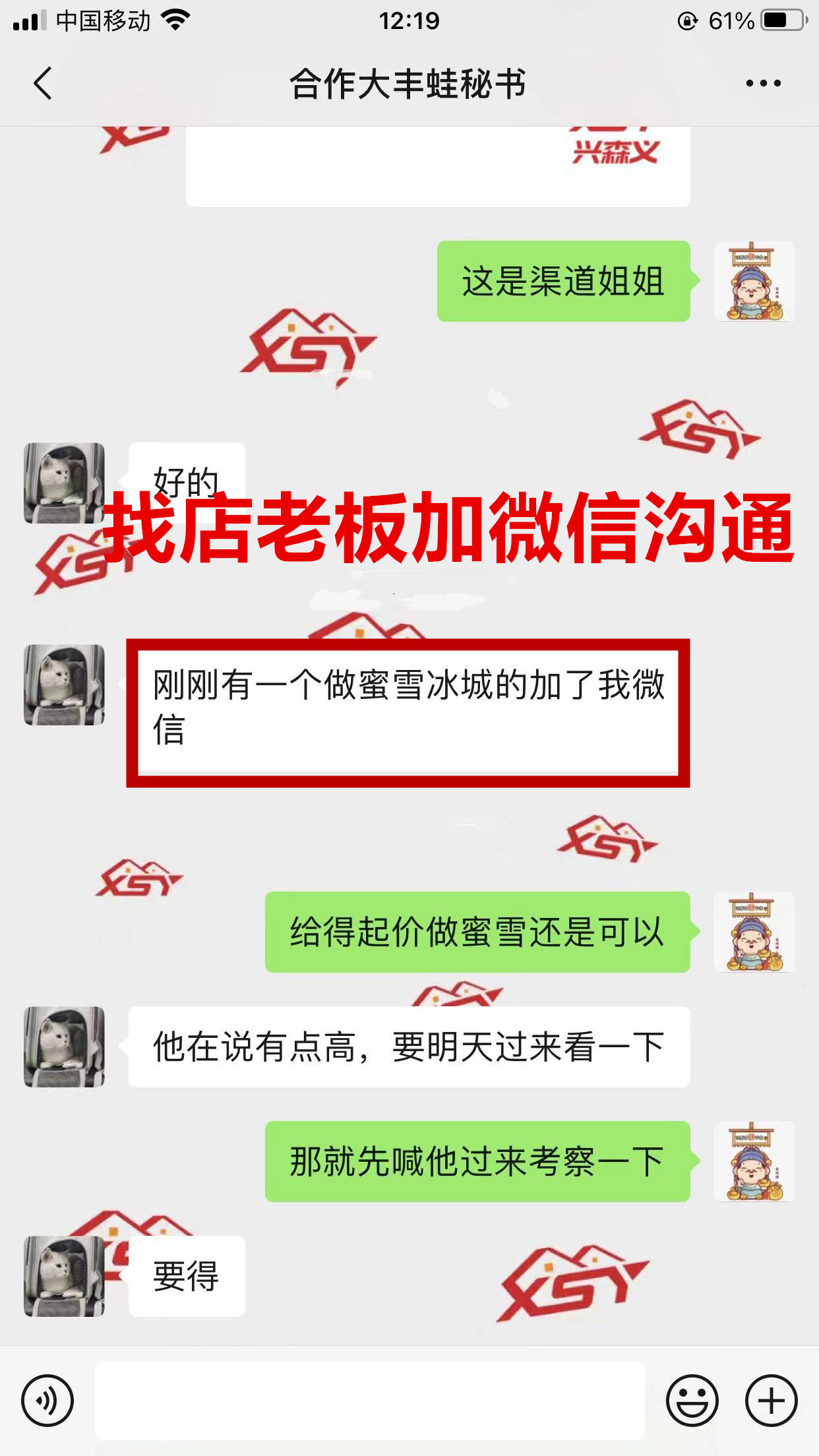
Task: Open own avatar beside 这是渠道姐姐
Action: (754, 282)
